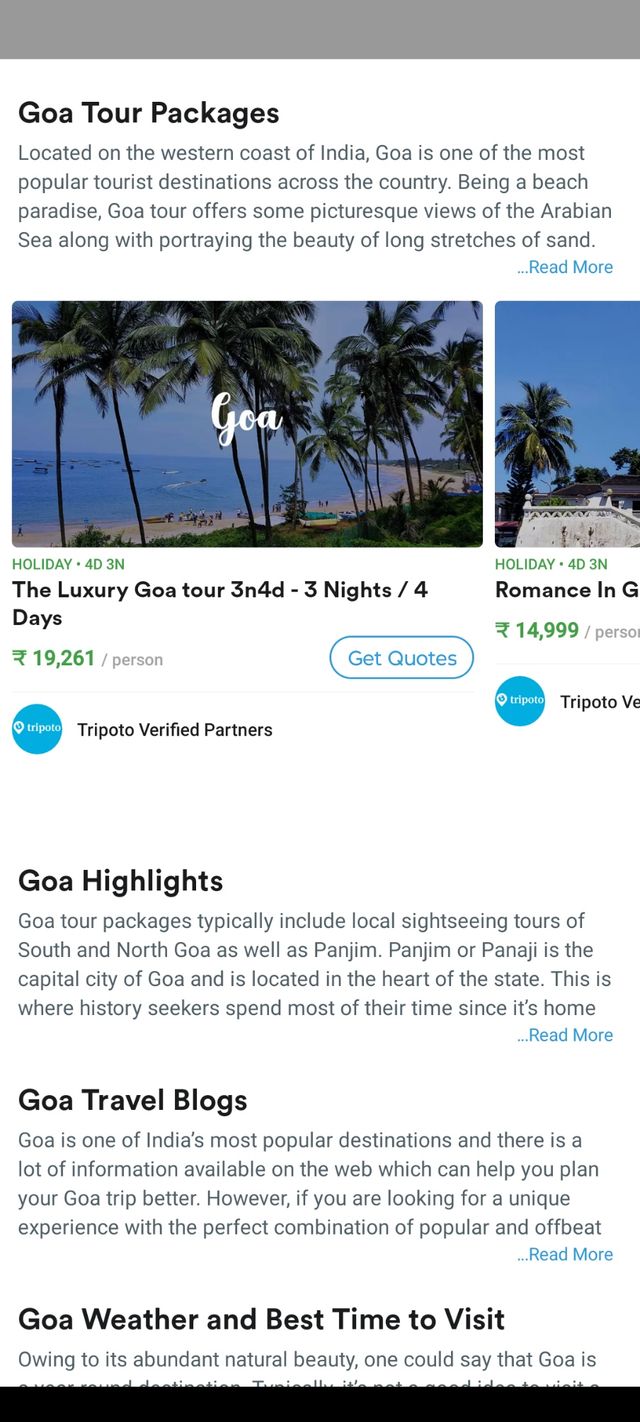Expand Read More under Goa Tour Packages
The width and height of the screenshot is (640, 1422).
565,267
